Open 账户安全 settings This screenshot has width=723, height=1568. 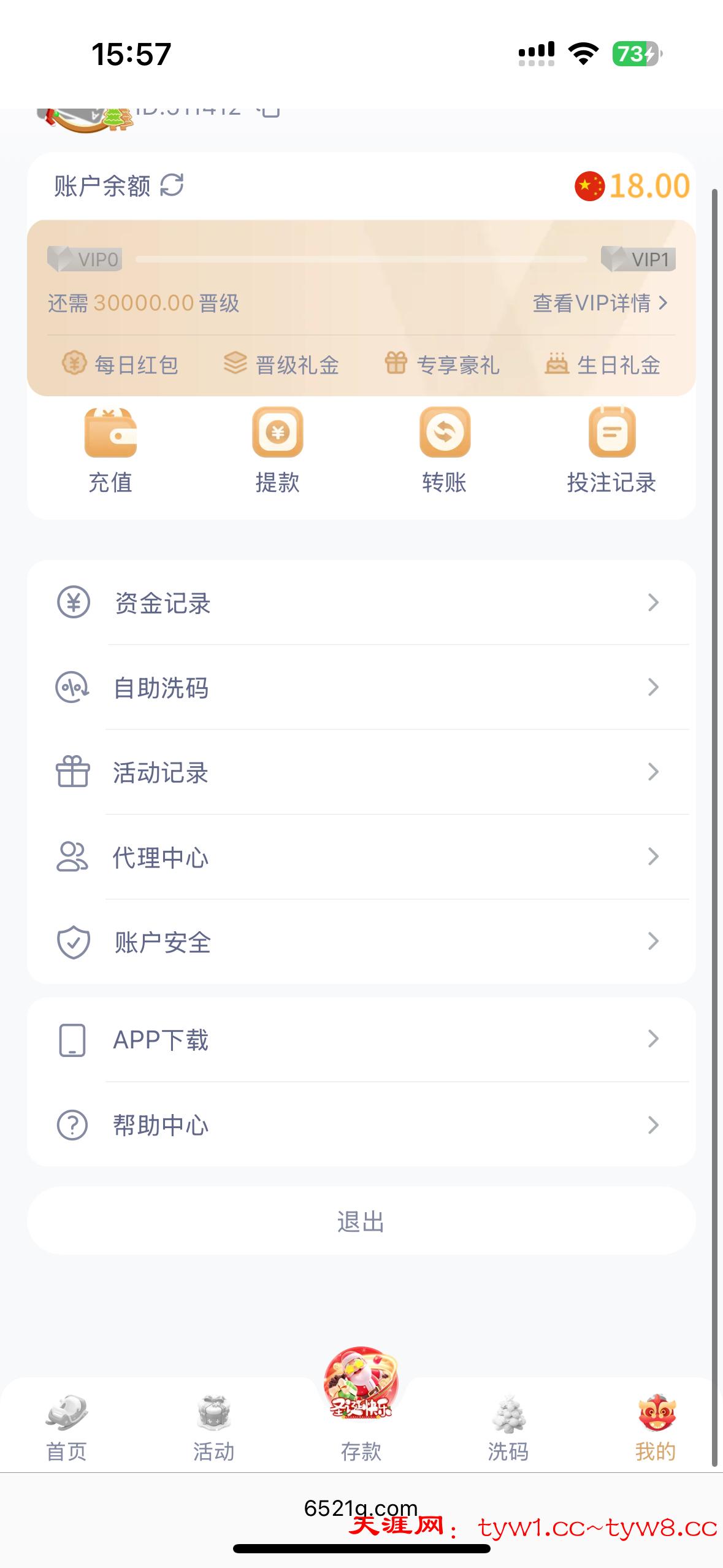click(x=361, y=942)
